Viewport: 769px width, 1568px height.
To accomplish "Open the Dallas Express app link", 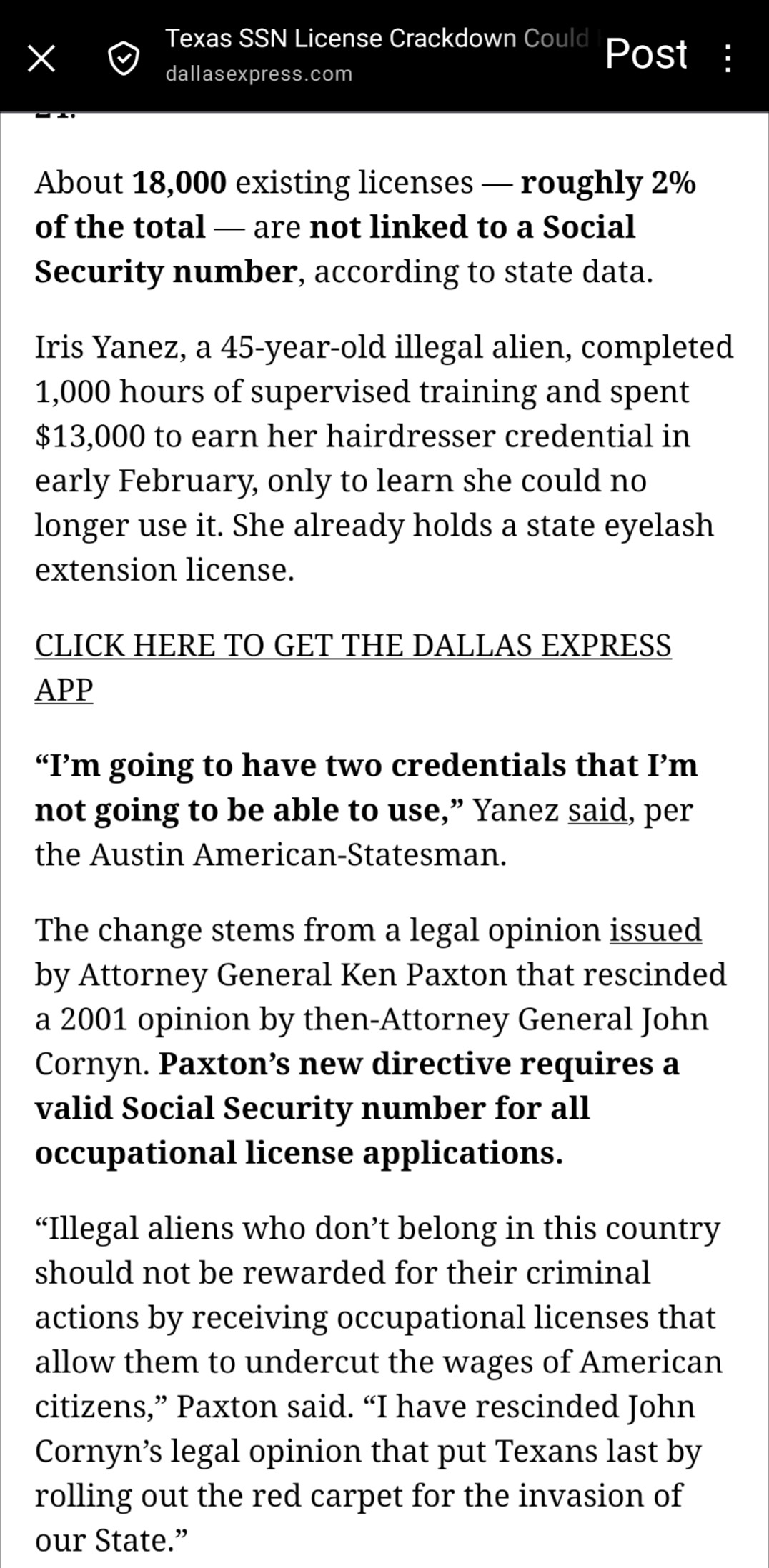I will (353, 667).
